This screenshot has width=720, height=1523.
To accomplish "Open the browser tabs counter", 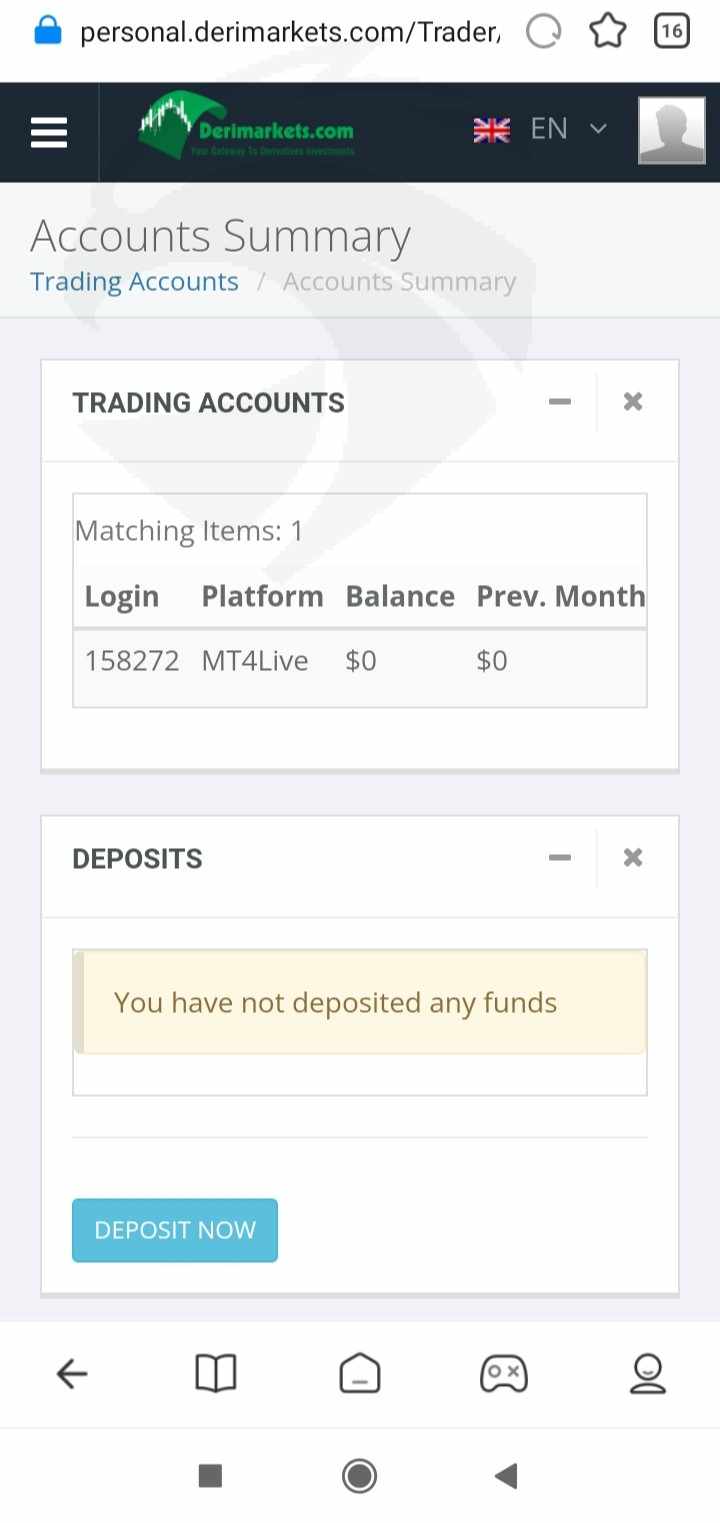I will tap(672, 32).
